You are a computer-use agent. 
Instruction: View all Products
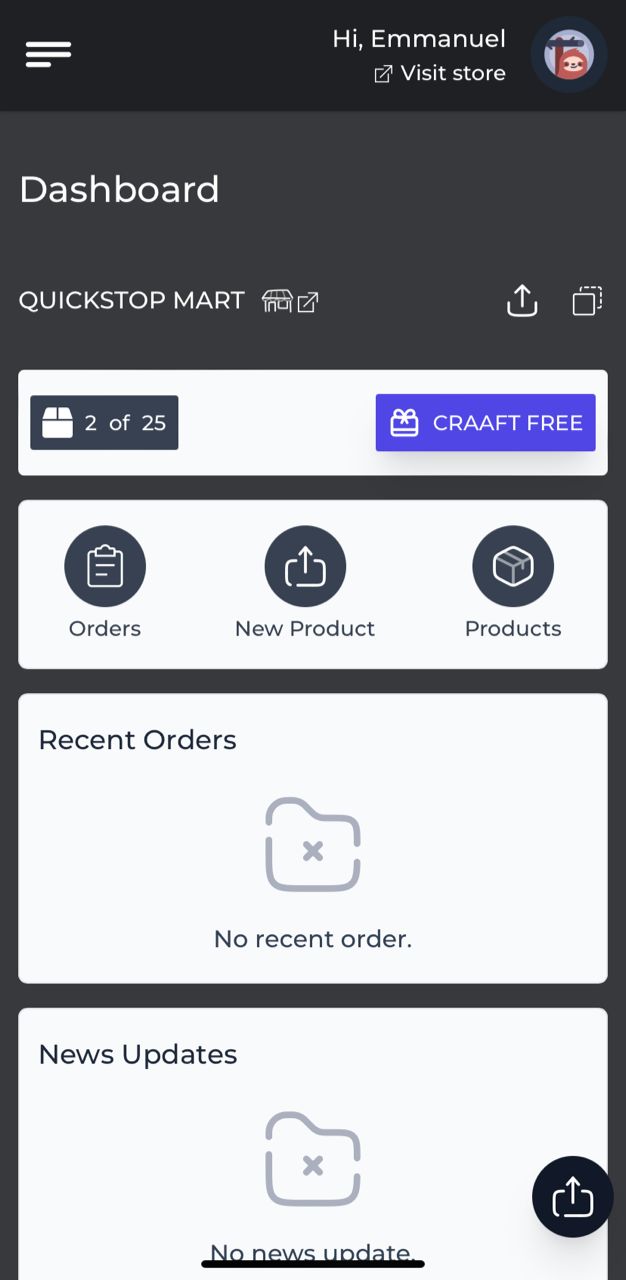coord(513,584)
